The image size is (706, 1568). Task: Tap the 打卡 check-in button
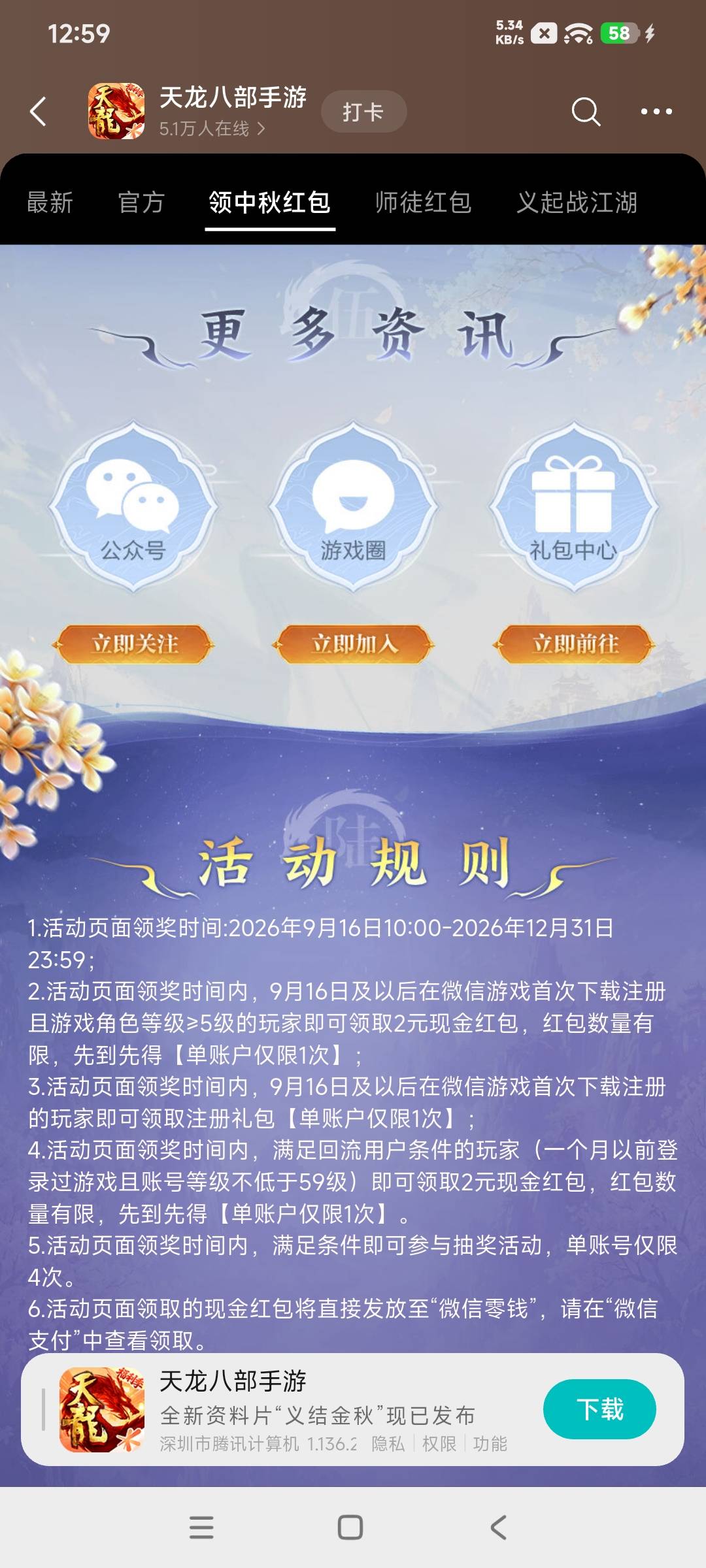(363, 112)
